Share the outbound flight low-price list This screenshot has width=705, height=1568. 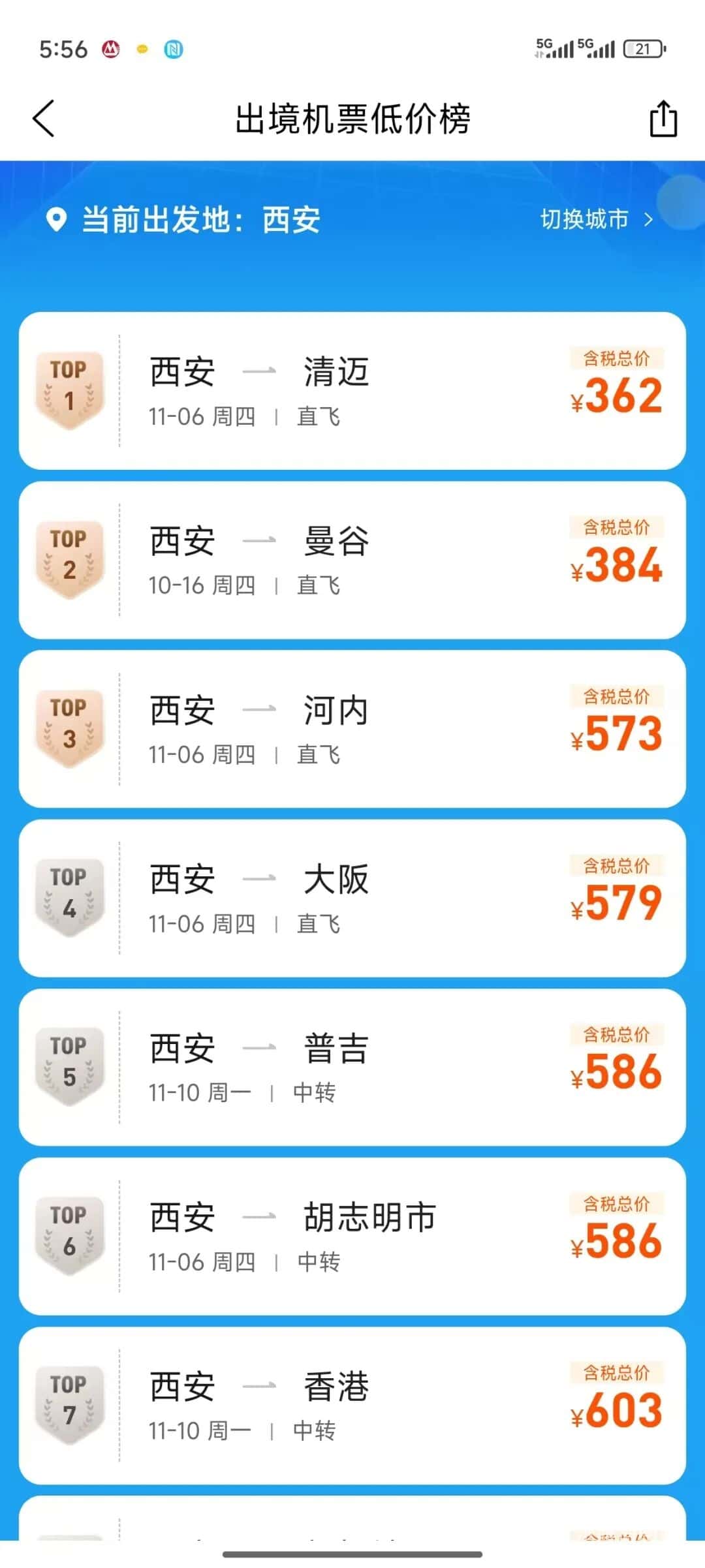663,119
